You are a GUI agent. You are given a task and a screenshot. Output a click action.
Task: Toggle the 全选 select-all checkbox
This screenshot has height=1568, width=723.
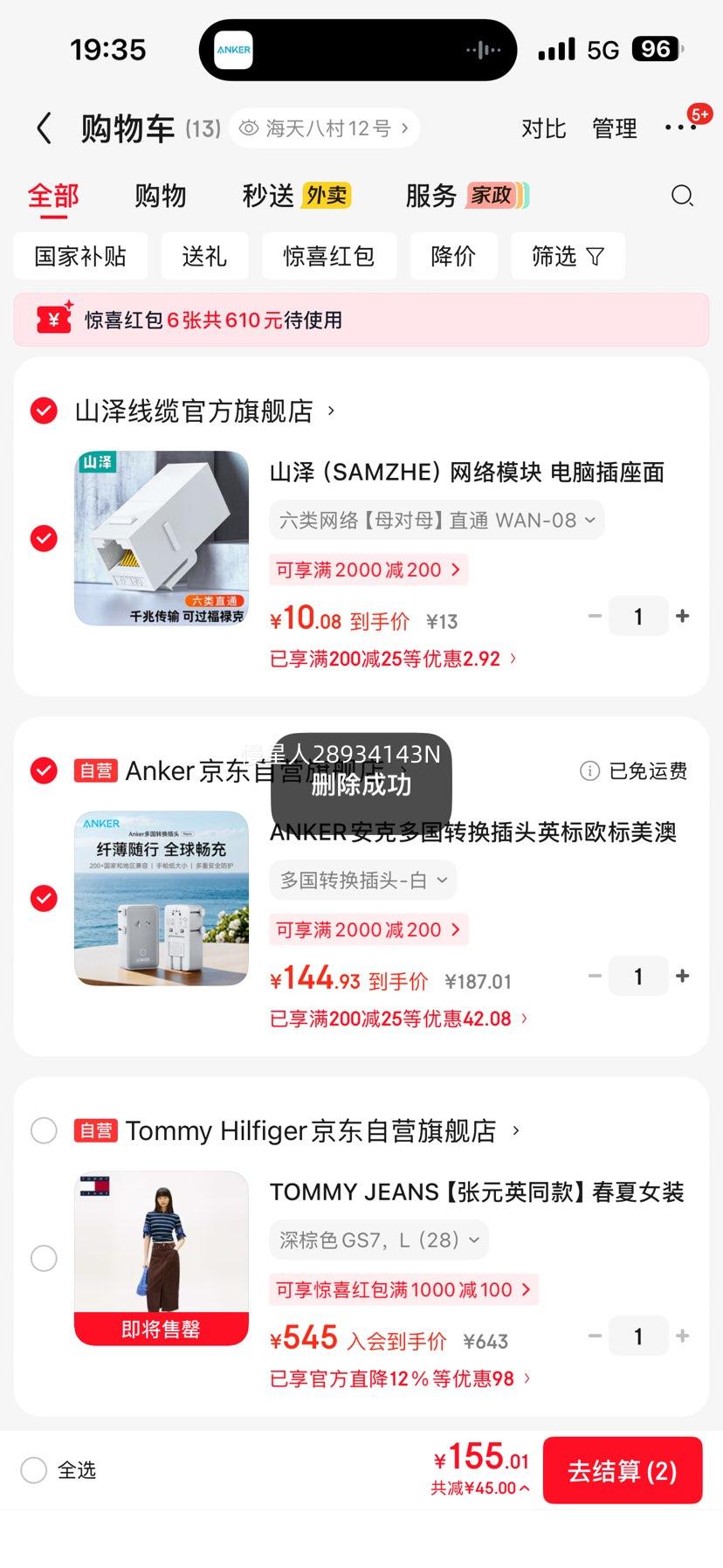click(34, 1470)
